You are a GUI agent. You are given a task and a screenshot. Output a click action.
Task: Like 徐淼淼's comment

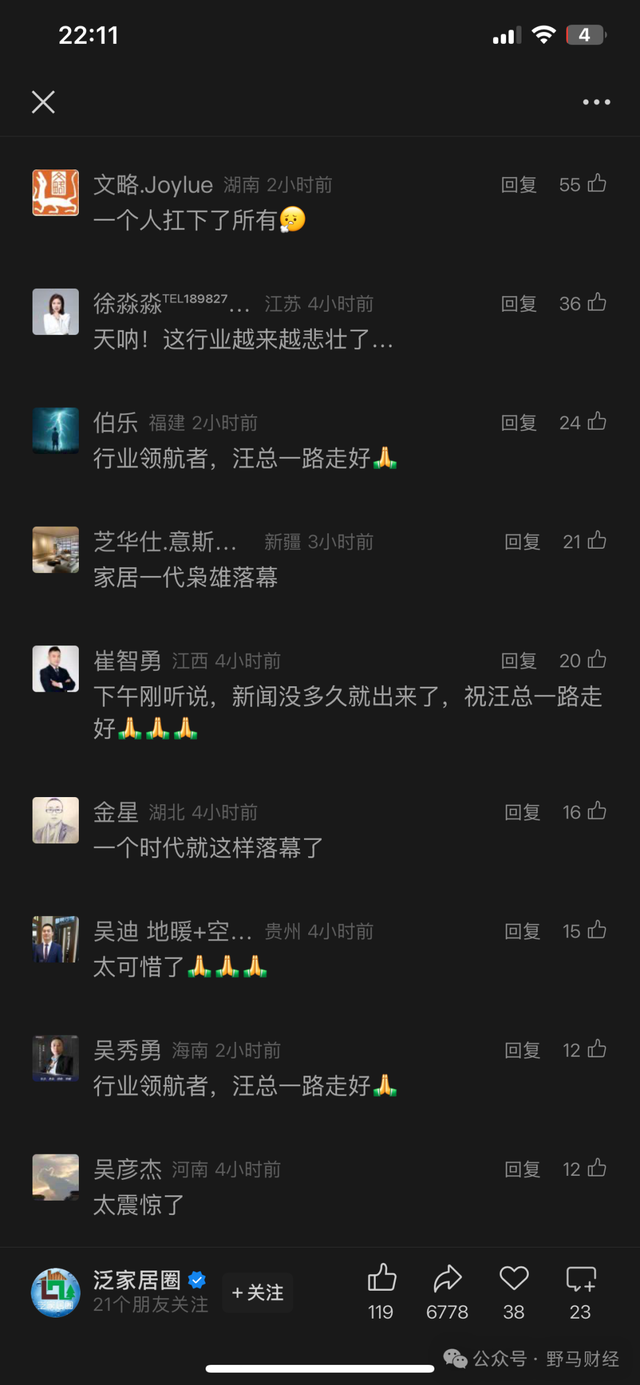[x=597, y=303]
